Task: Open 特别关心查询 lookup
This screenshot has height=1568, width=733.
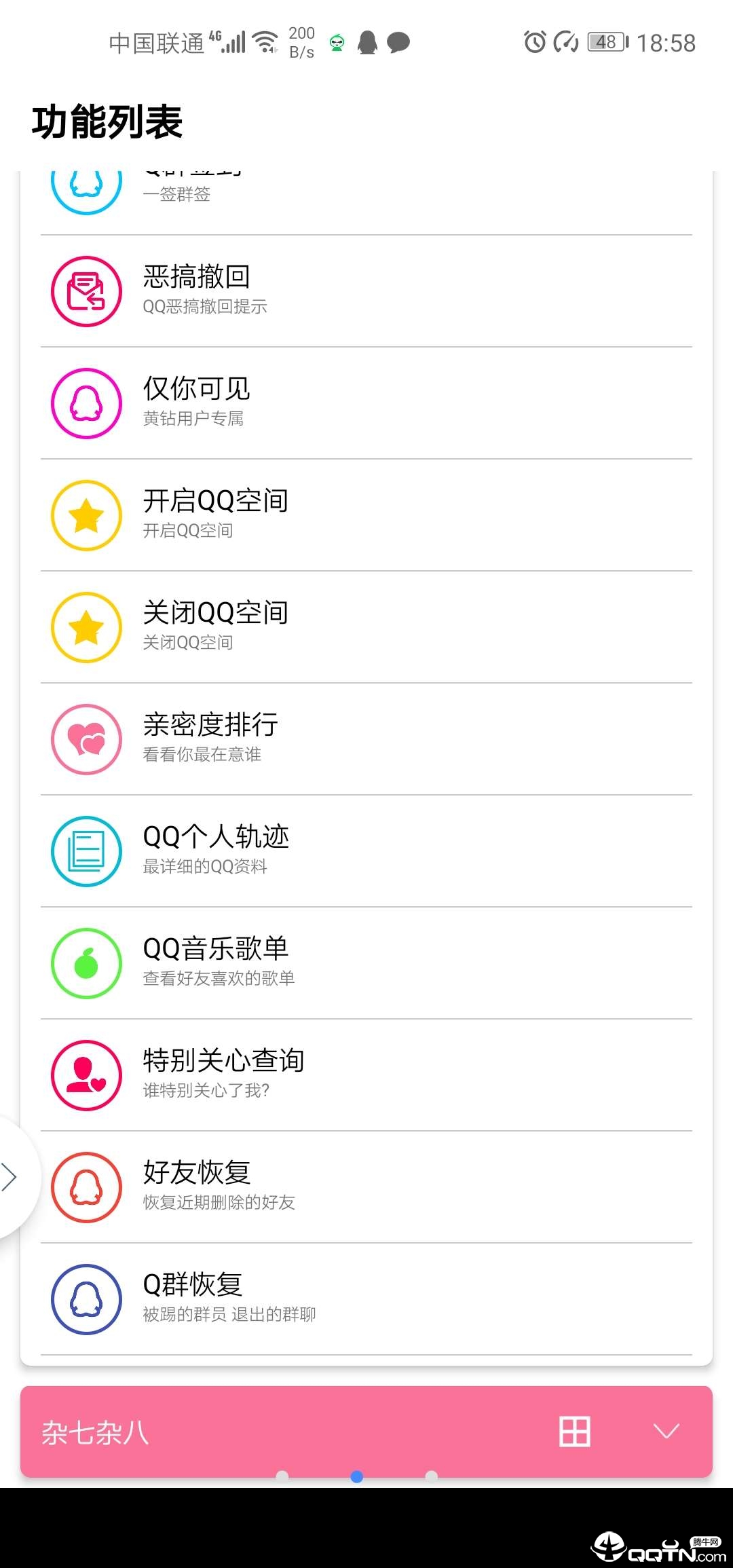Action: [x=366, y=1075]
